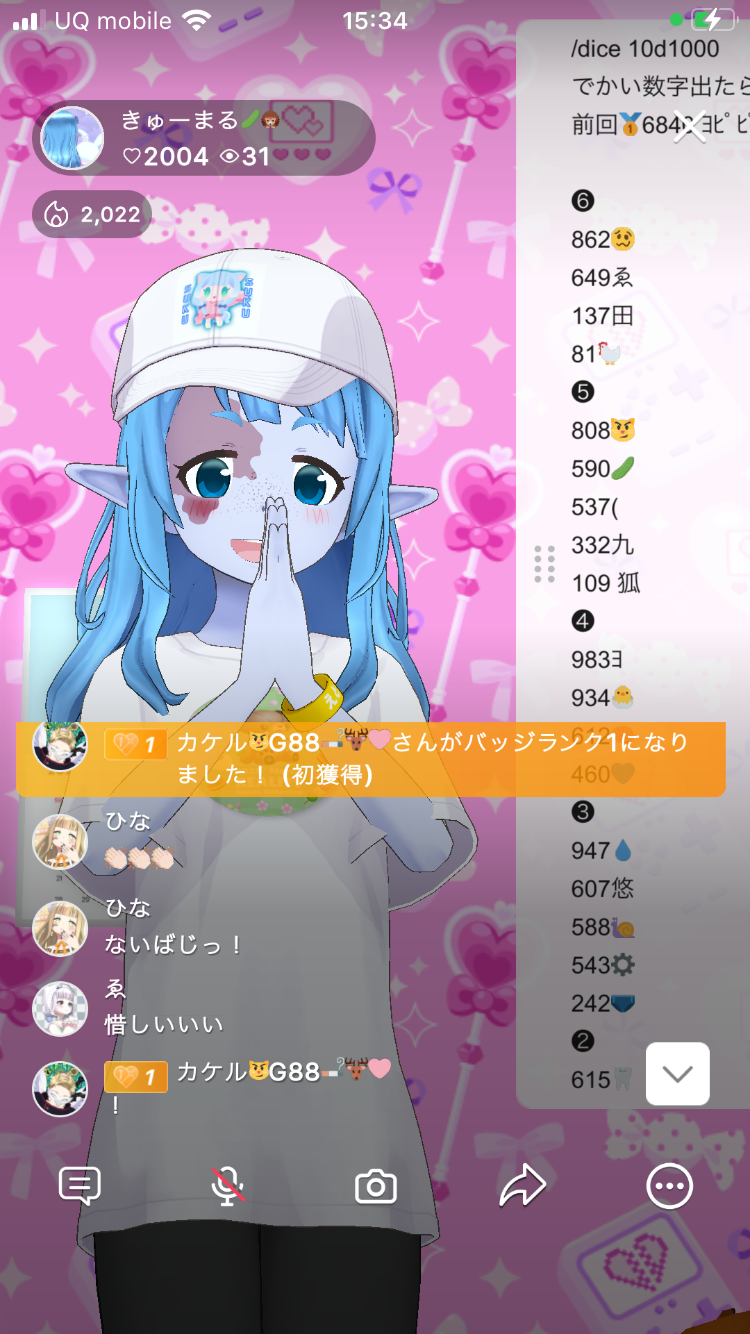Close the dice results panel
The width and height of the screenshot is (750, 1334).
(689, 126)
